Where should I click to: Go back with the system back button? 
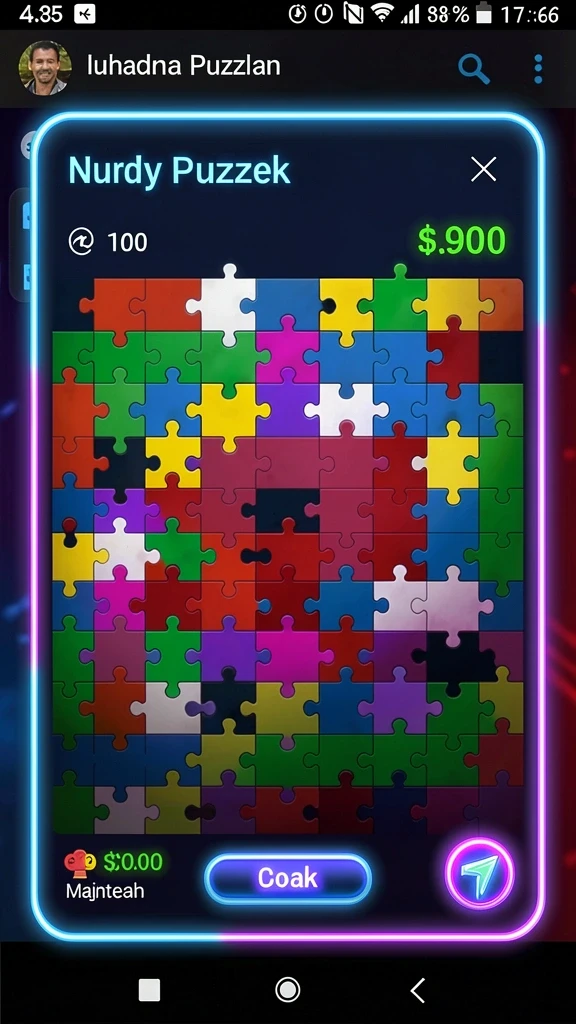point(418,990)
